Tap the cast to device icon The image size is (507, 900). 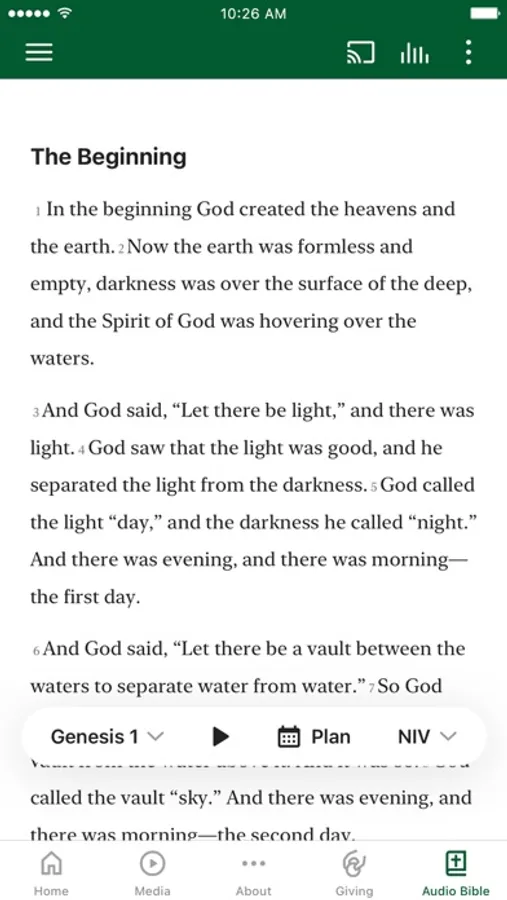pyautogui.click(x=360, y=53)
